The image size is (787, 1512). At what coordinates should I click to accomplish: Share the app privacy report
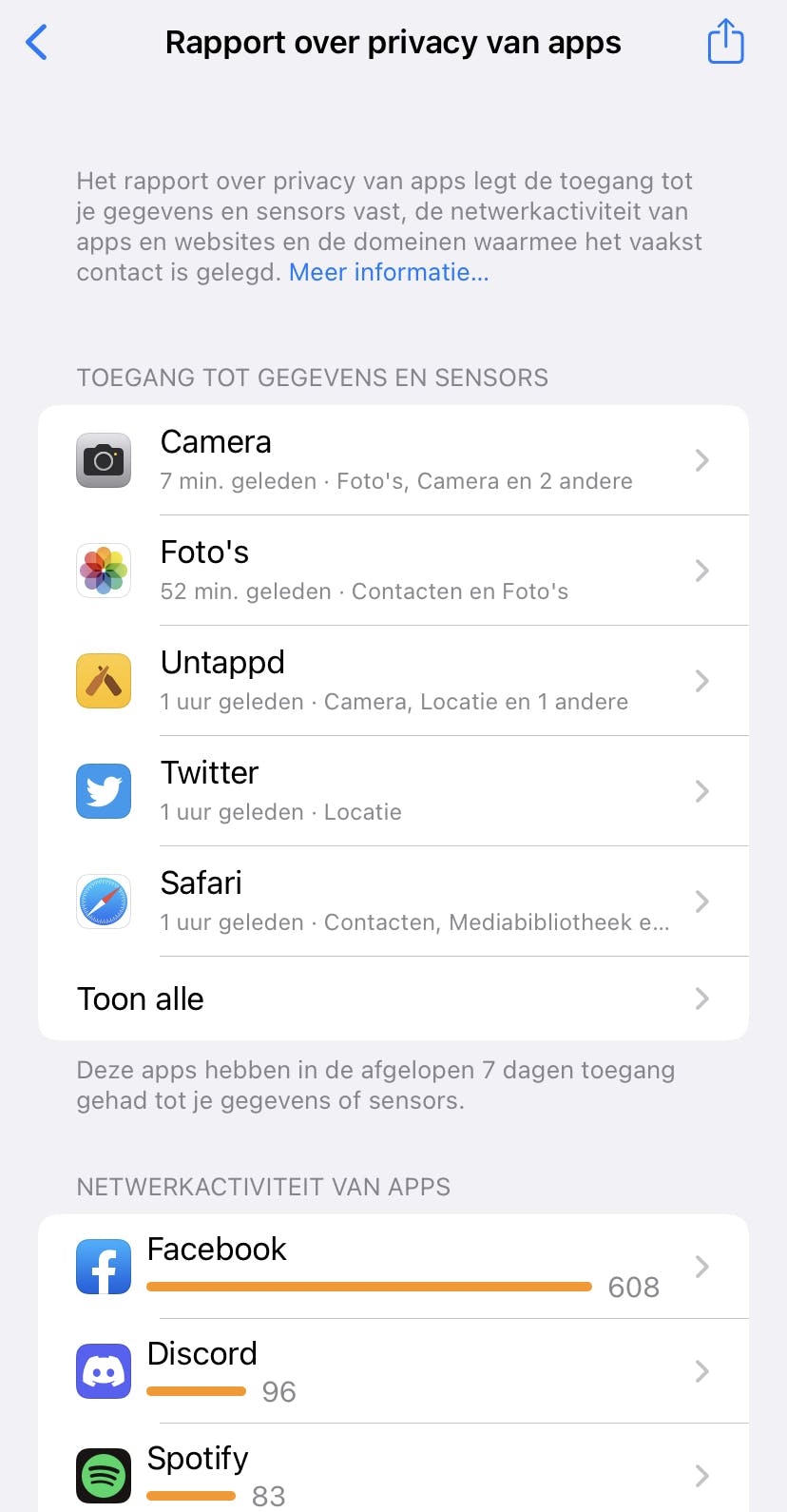[x=725, y=42]
